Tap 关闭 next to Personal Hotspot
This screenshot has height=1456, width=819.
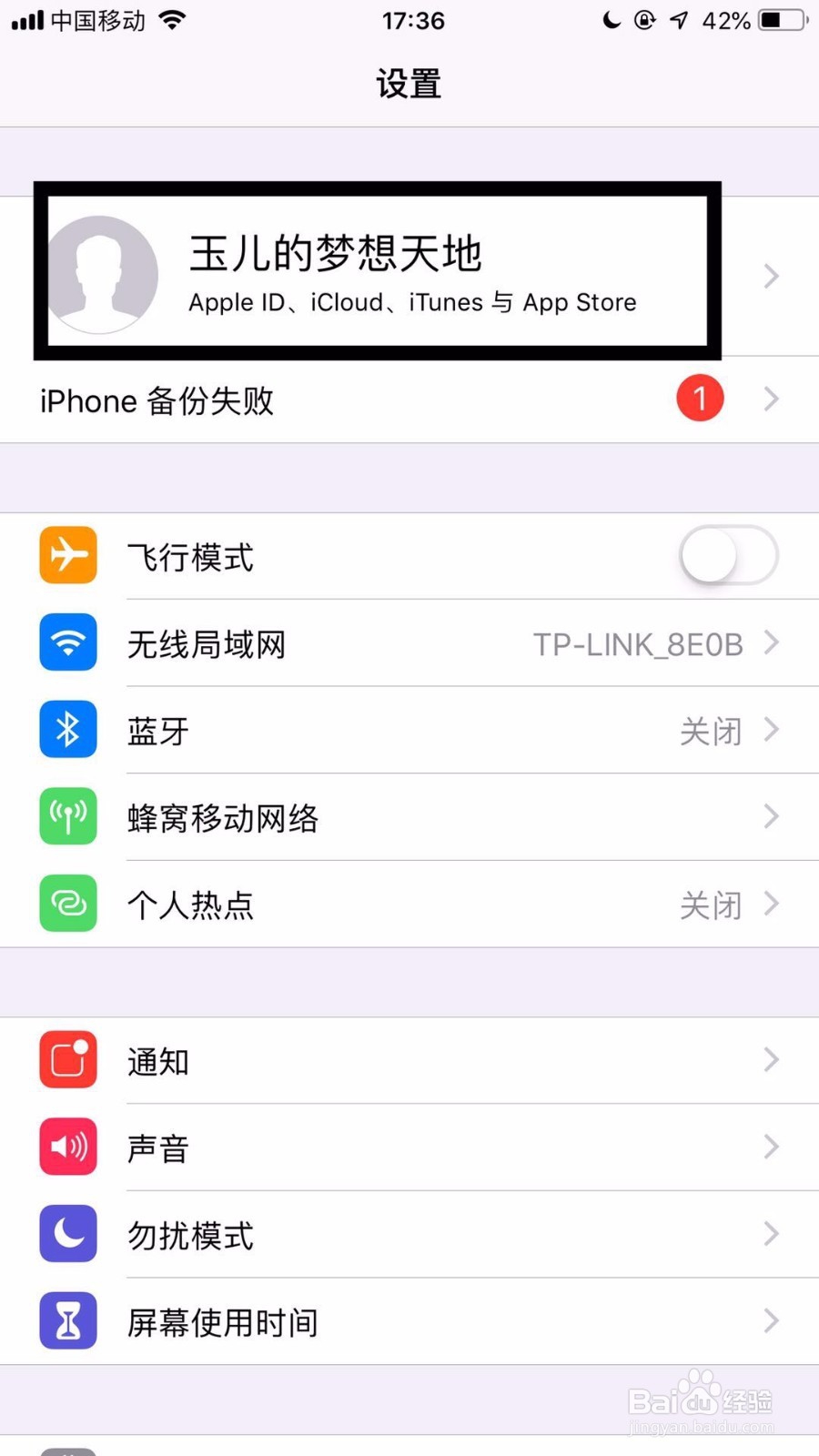[711, 904]
